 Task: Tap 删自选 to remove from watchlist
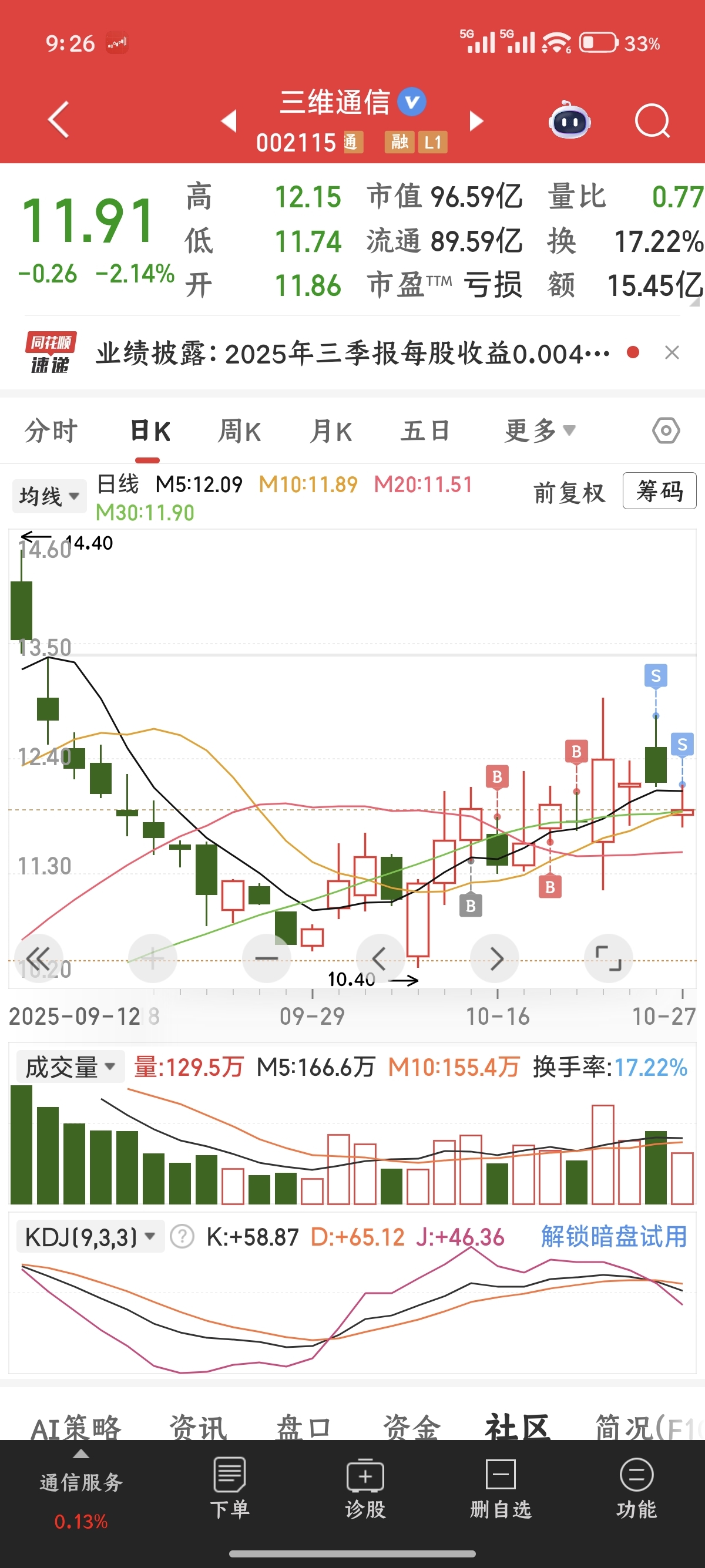click(501, 1488)
